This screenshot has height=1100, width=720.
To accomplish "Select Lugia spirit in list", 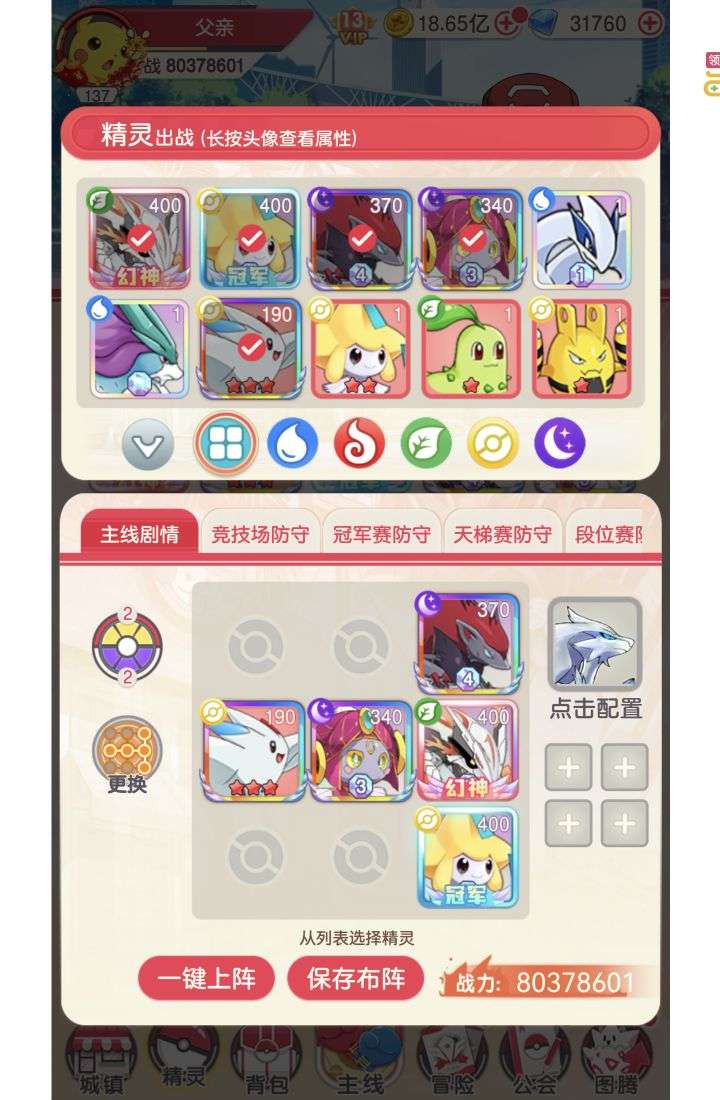I will (x=581, y=238).
